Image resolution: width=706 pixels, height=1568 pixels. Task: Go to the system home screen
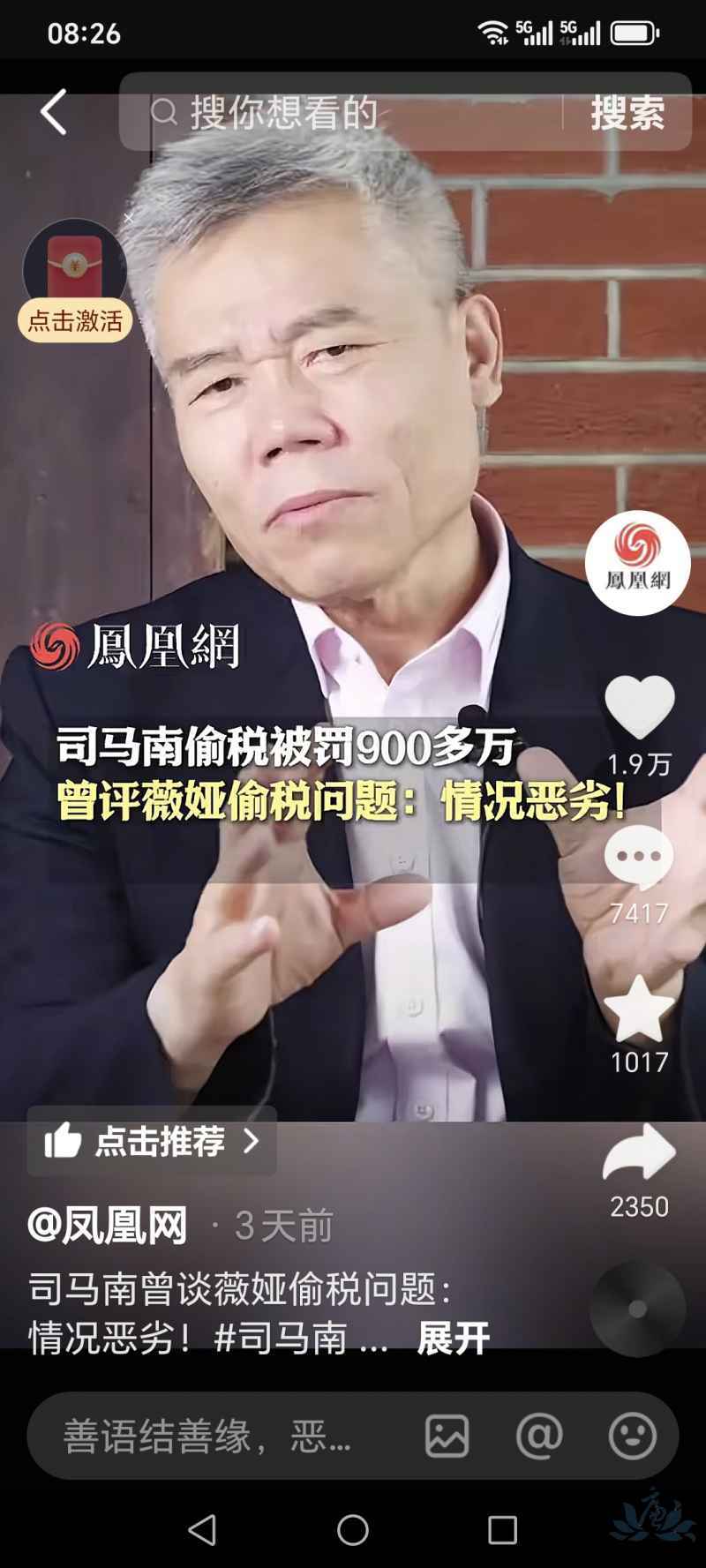353,1530
